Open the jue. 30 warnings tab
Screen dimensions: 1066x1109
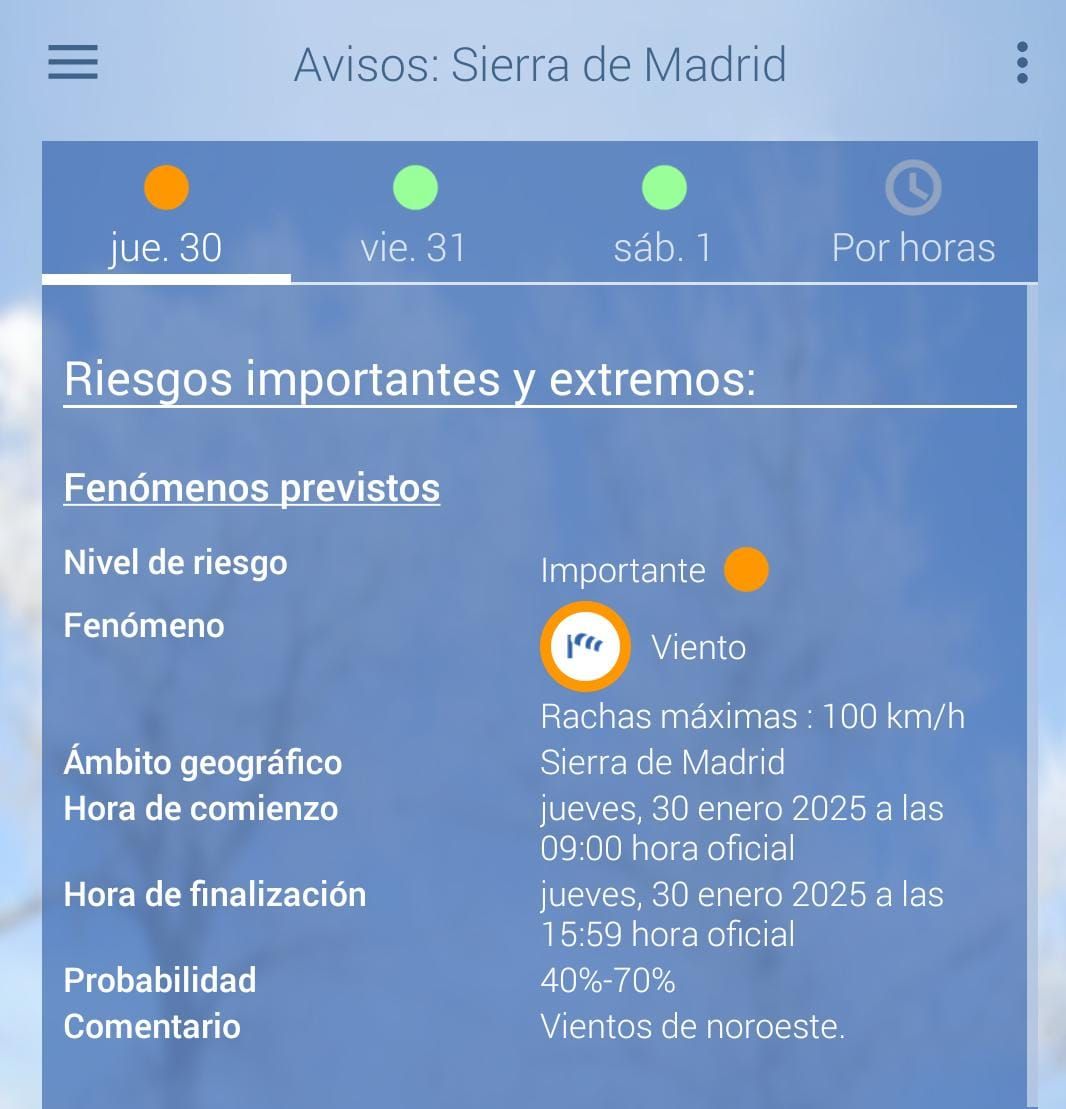pyautogui.click(x=165, y=247)
